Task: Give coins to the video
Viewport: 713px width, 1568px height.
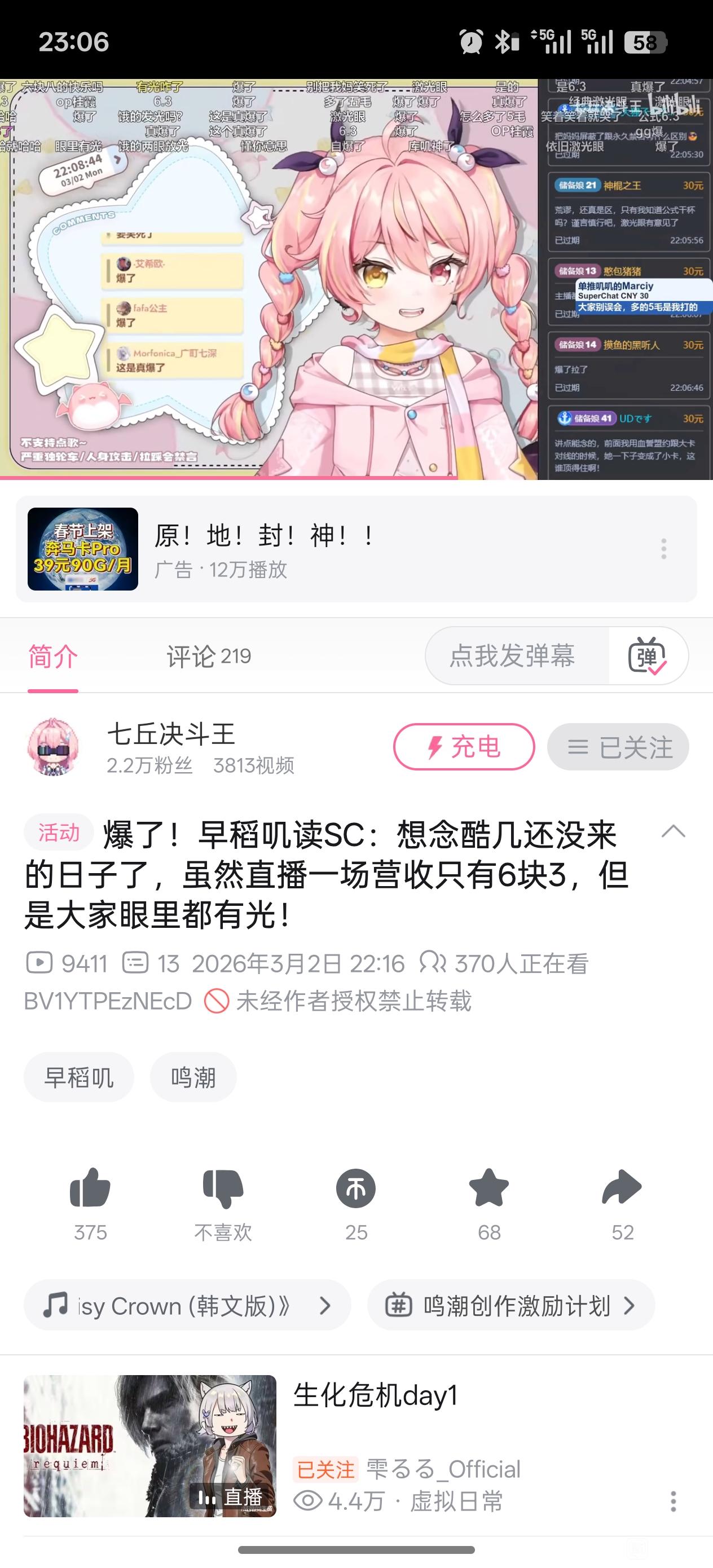Action: (x=356, y=1188)
